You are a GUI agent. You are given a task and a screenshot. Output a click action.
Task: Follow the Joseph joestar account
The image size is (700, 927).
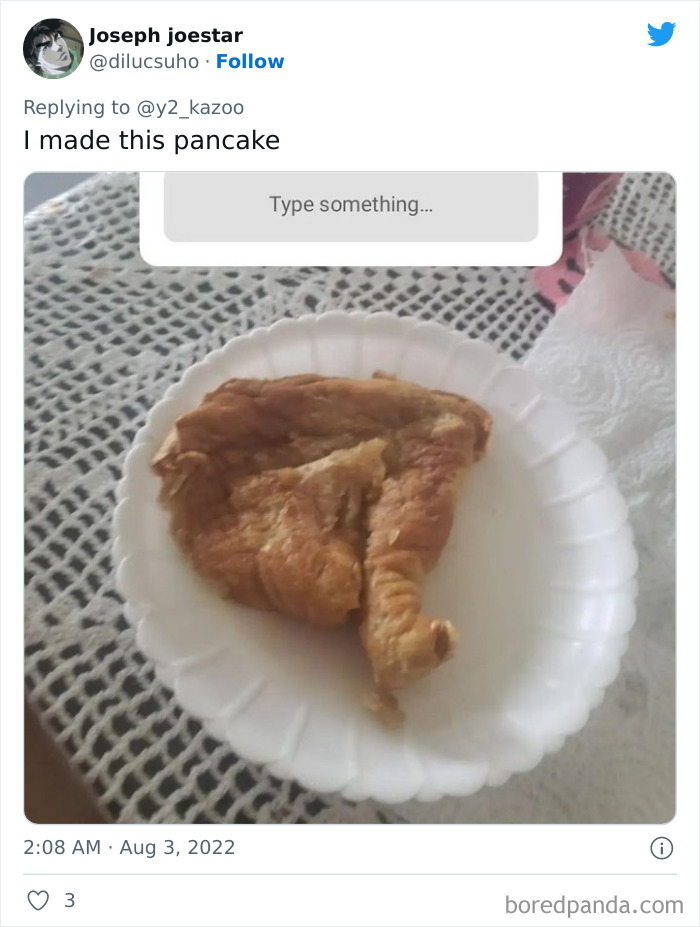[250, 61]
